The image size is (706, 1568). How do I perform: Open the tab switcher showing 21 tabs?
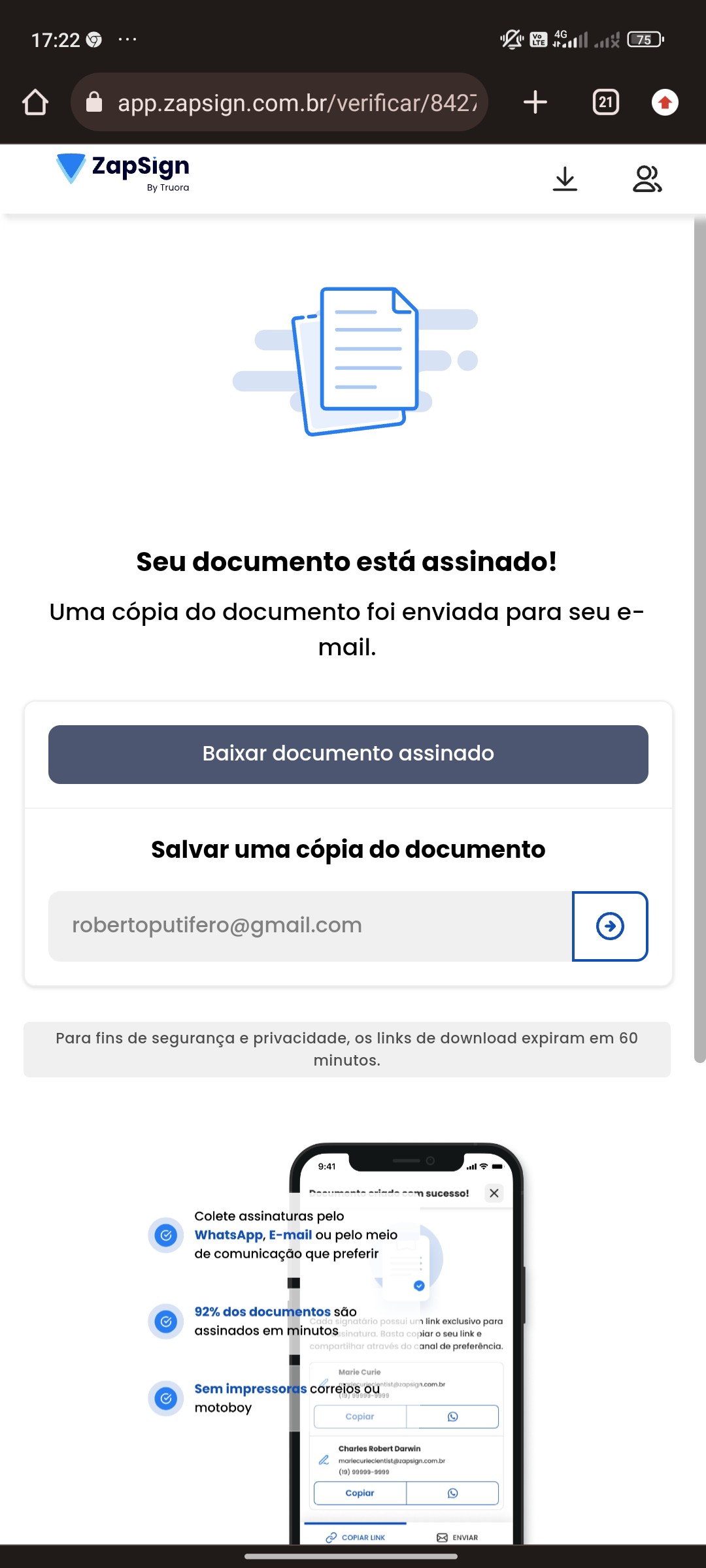(x=605, y=103)
